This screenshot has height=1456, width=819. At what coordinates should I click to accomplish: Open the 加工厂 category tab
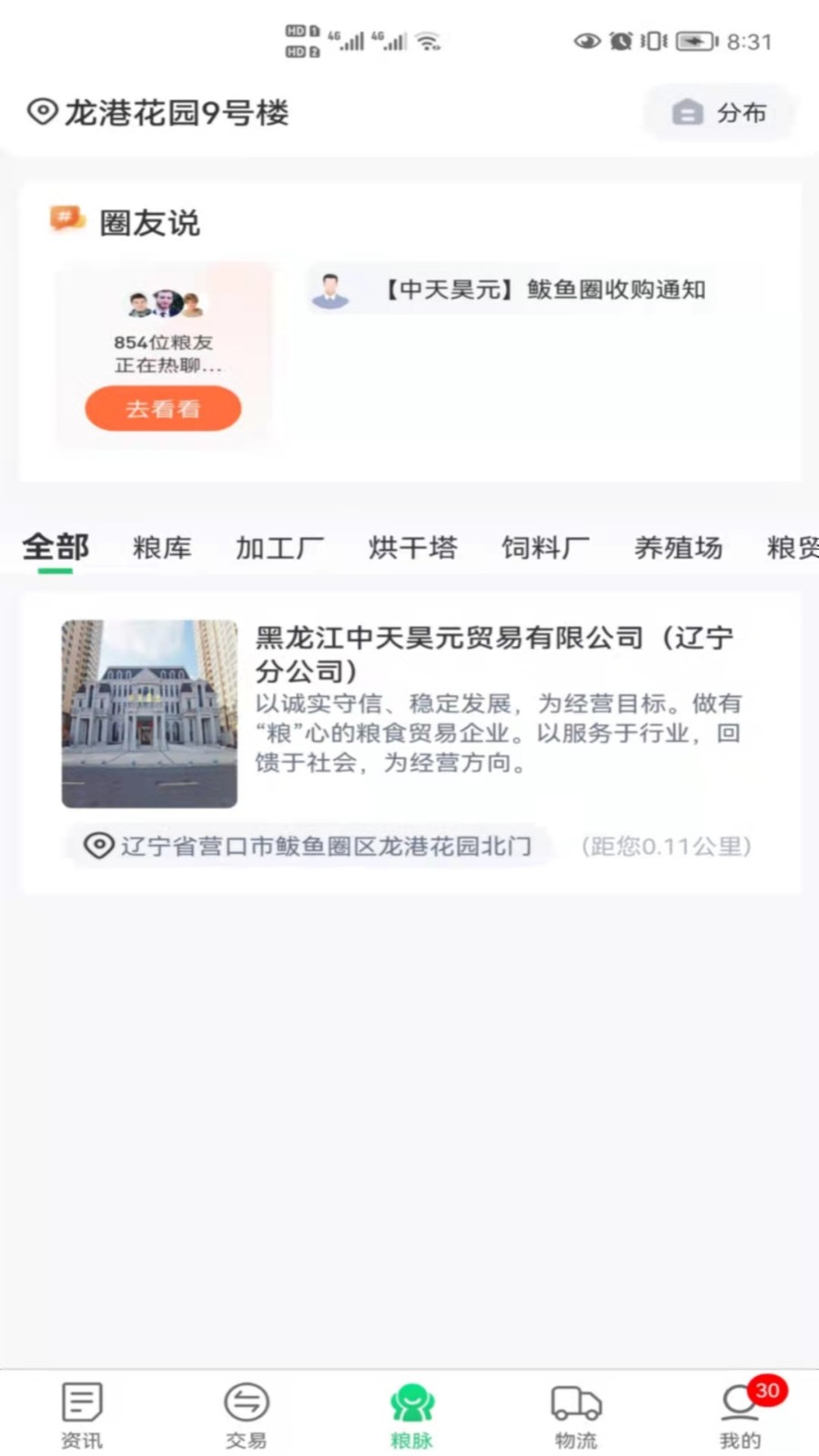[x=279, y=547]
